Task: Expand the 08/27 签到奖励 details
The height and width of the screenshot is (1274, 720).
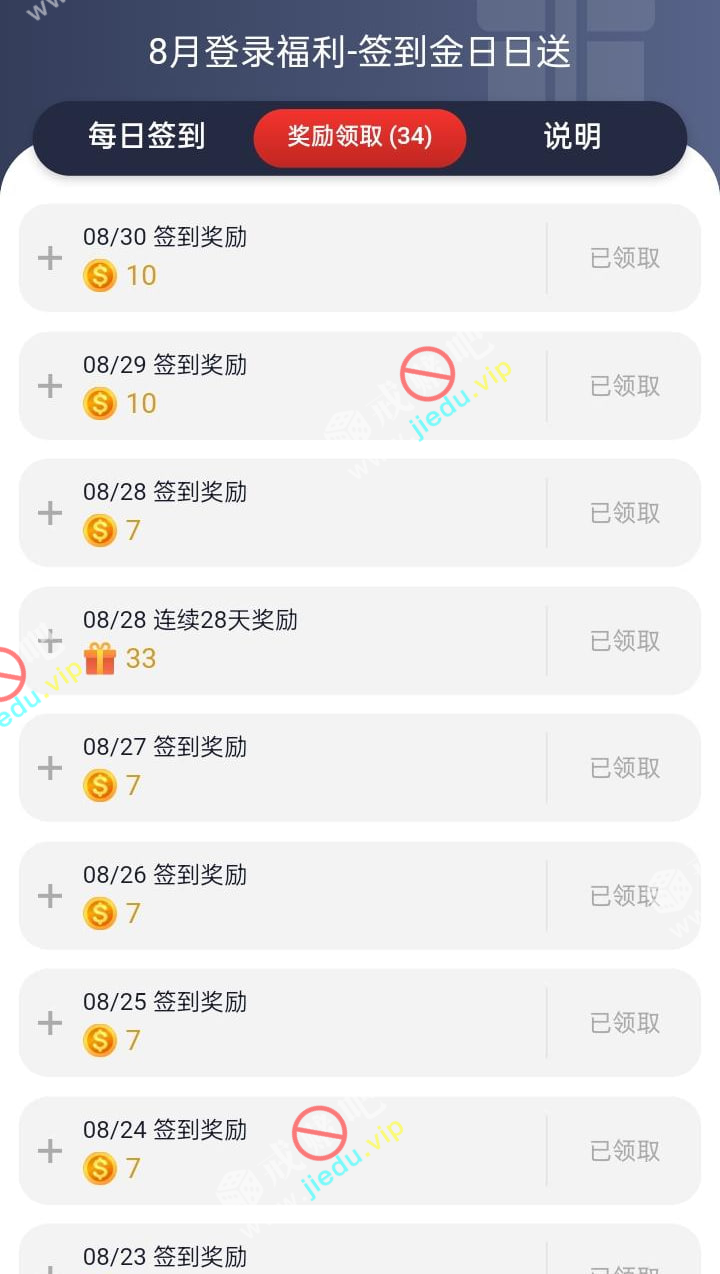Action: (50, 768)
